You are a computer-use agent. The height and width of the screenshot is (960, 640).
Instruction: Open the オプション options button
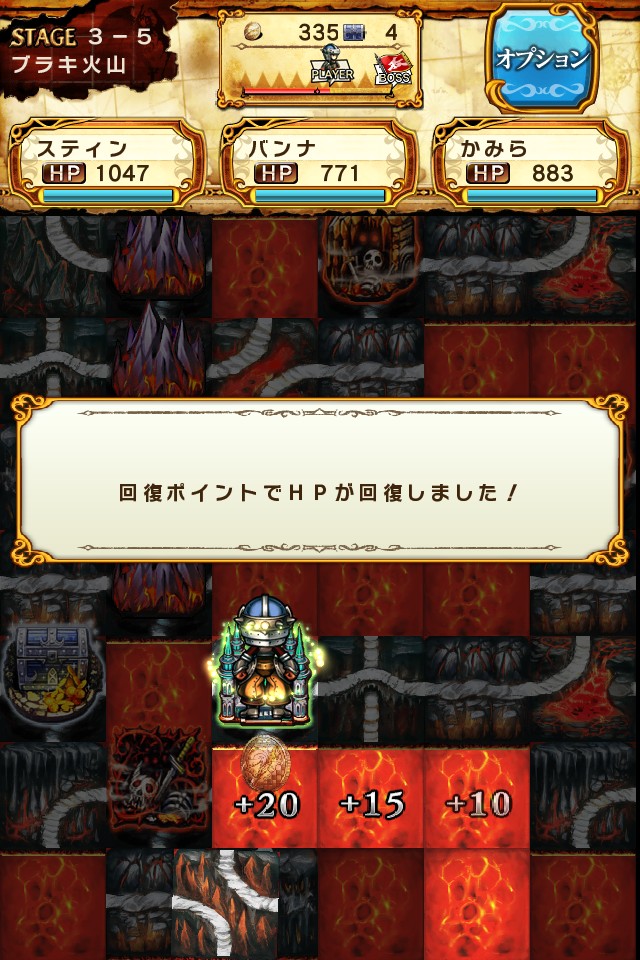pos(542,58)
